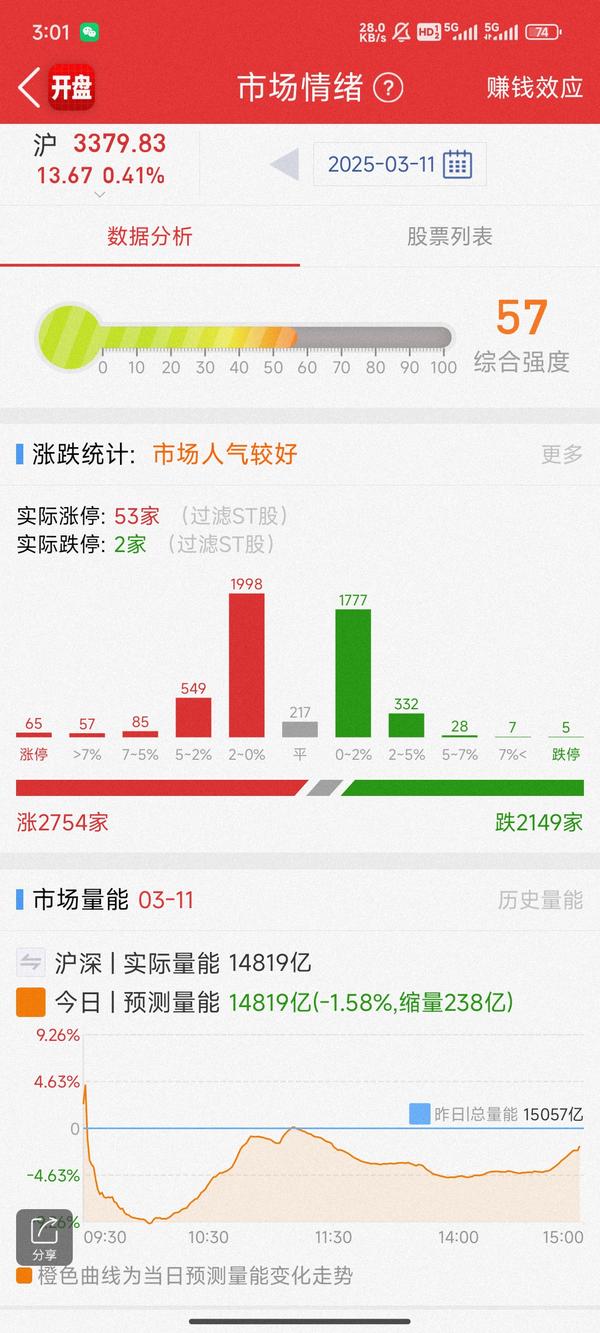
Task: Open the market sentiment help question mark
Action: click(x=388, y=88)
